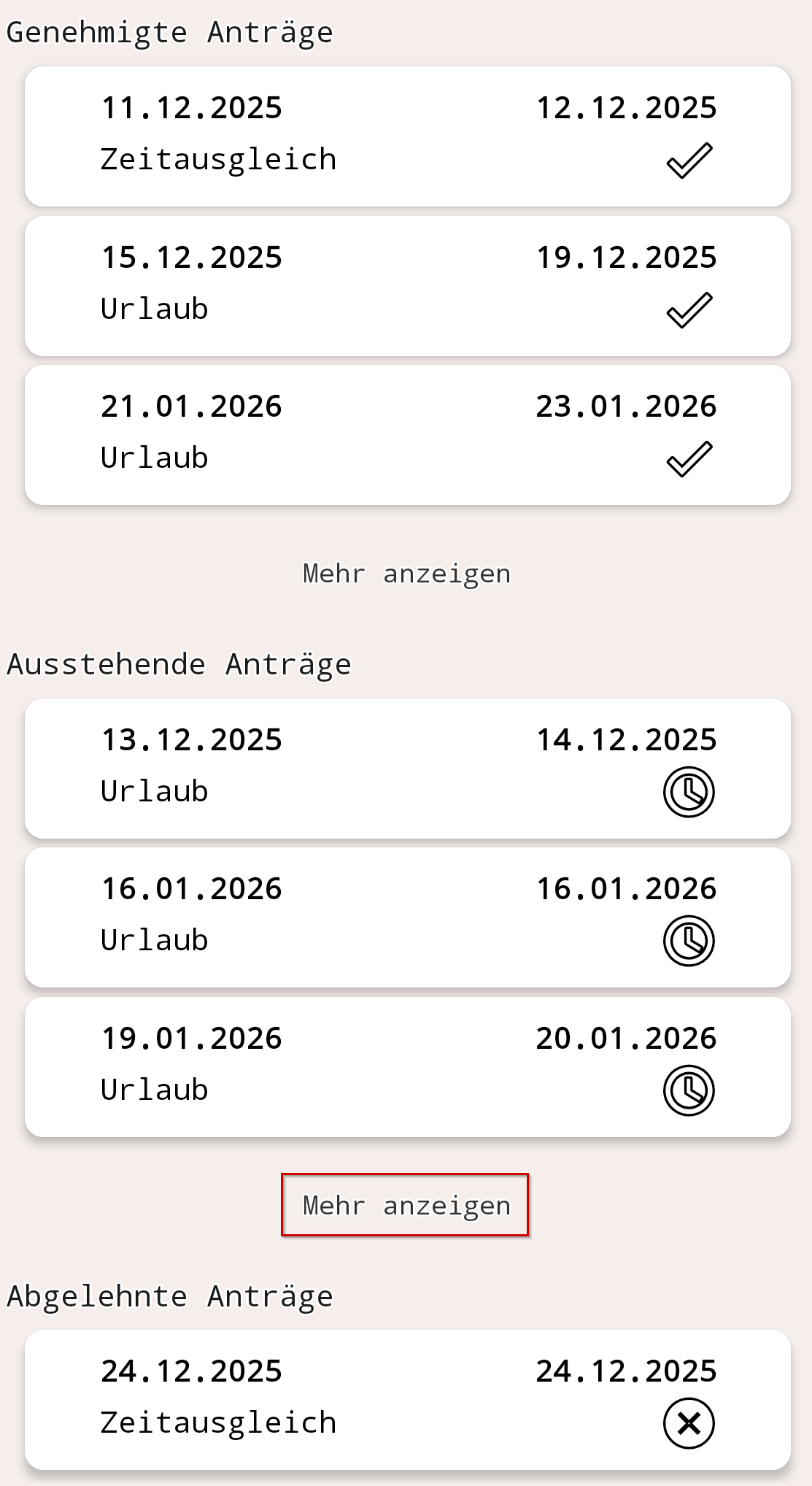Expand pending requests with Mehr anzeigen
This screenshot has height=1486, width=812.
click(x=406, y=1204)
